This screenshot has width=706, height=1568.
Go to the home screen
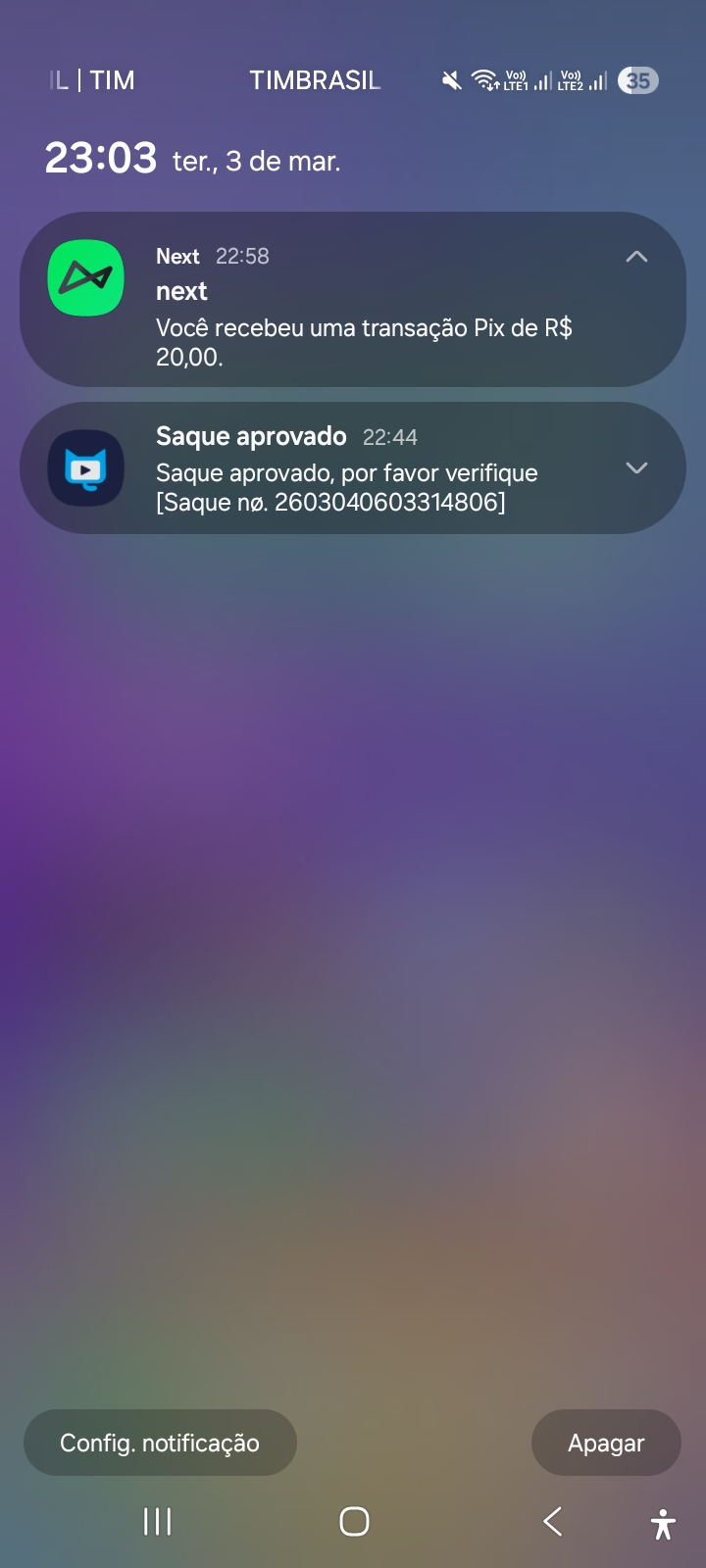(354, 1522)
